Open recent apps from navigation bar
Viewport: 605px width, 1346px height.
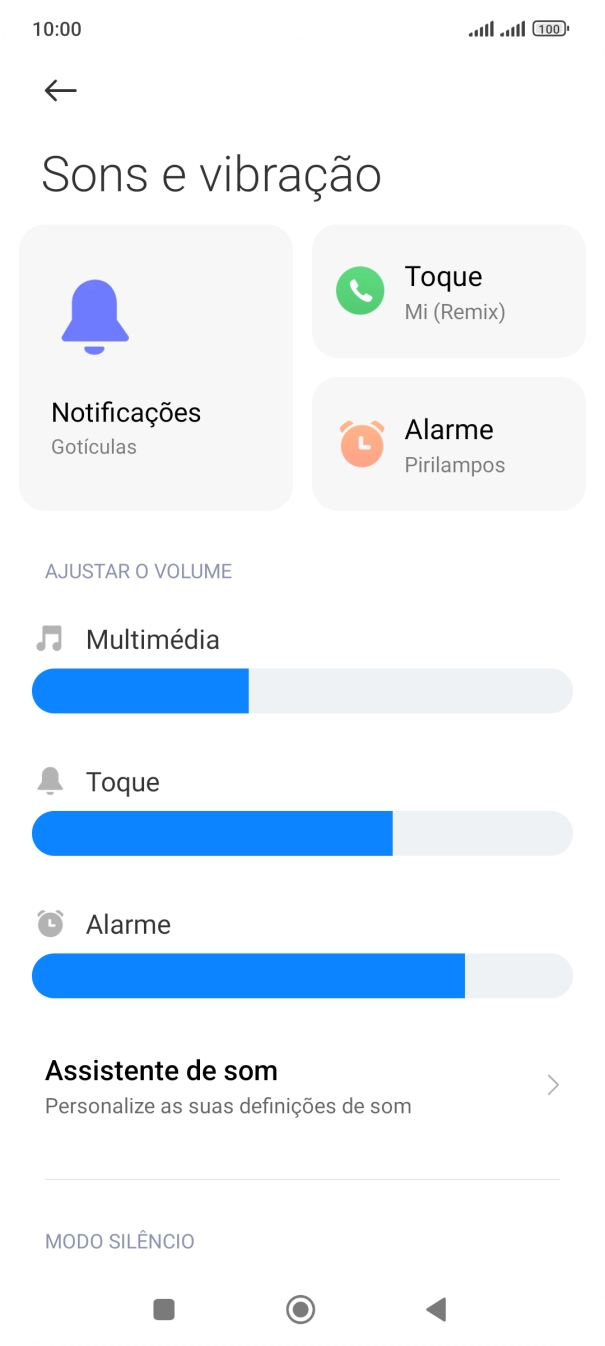164,1309
